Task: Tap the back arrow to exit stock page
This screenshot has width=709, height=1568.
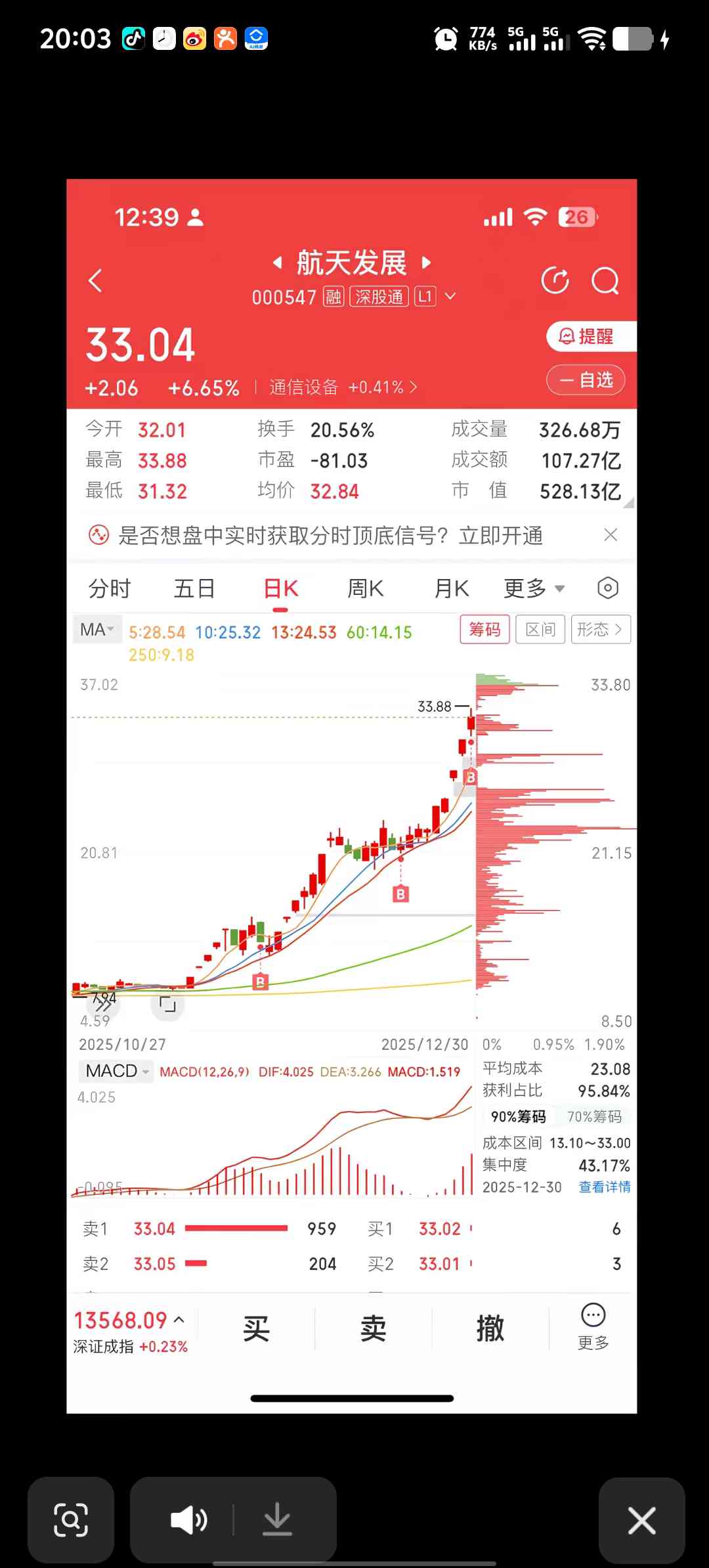Action: (x=96, y=280)
